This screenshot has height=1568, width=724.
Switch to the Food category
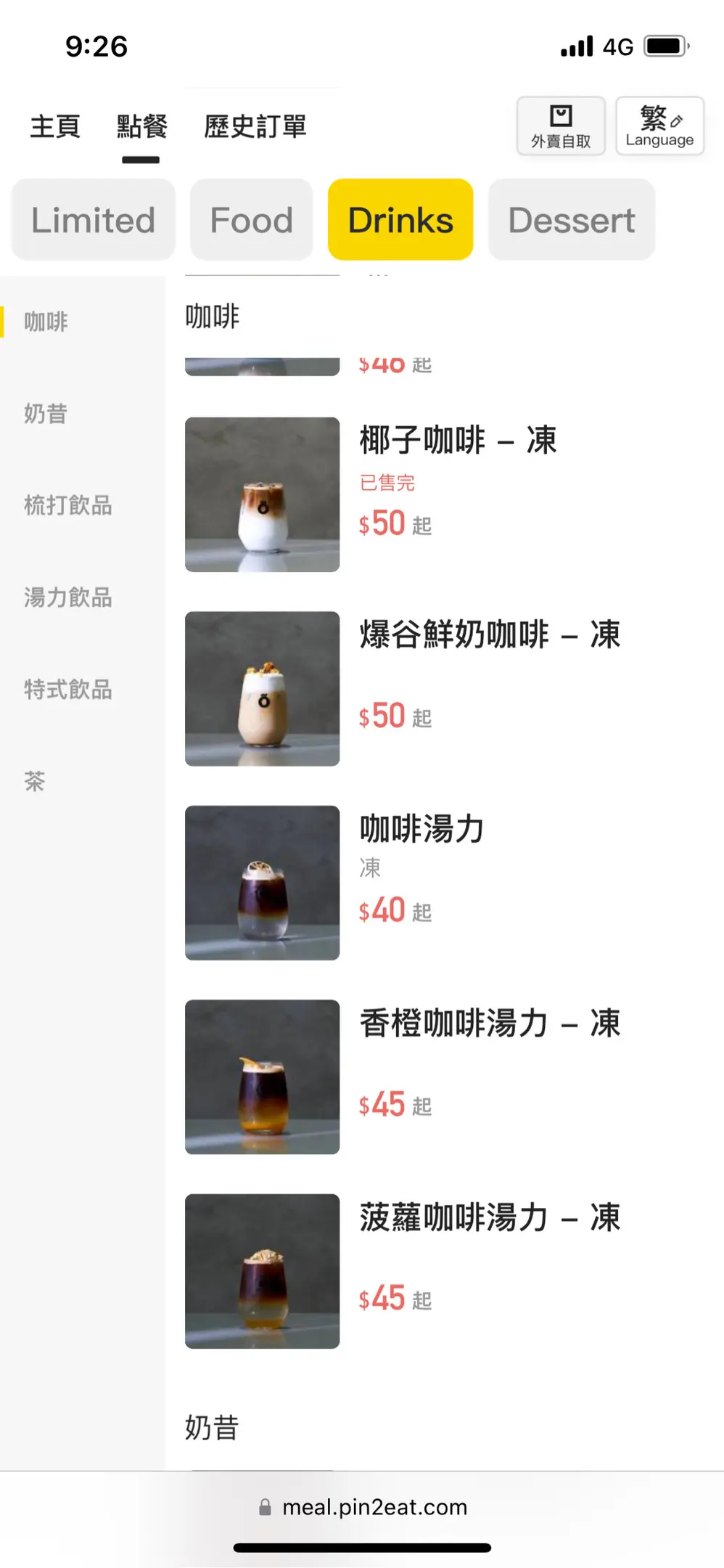pyautogui.click(x=251, y=220)
